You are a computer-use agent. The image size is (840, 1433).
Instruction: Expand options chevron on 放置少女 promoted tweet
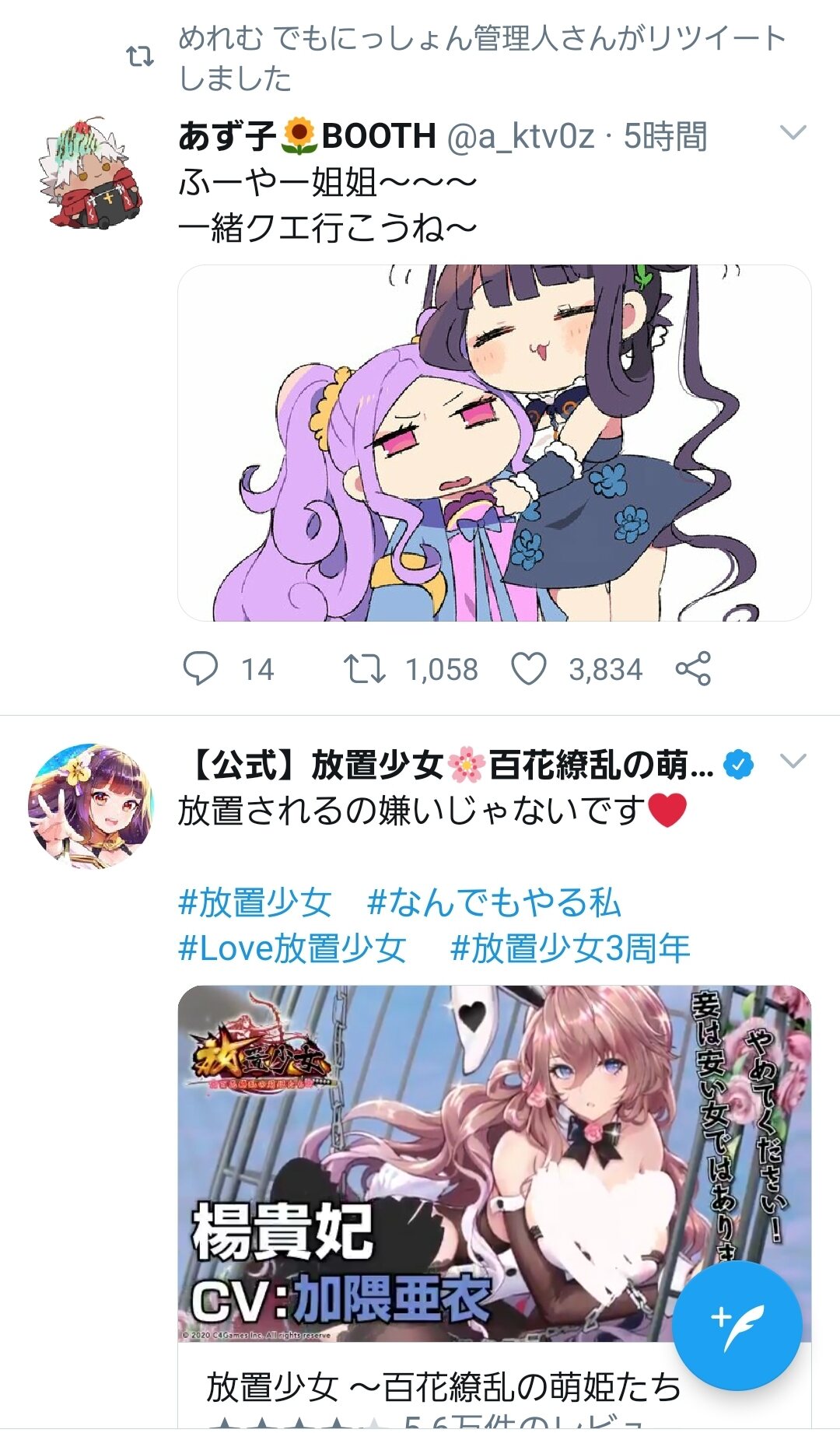793,761
